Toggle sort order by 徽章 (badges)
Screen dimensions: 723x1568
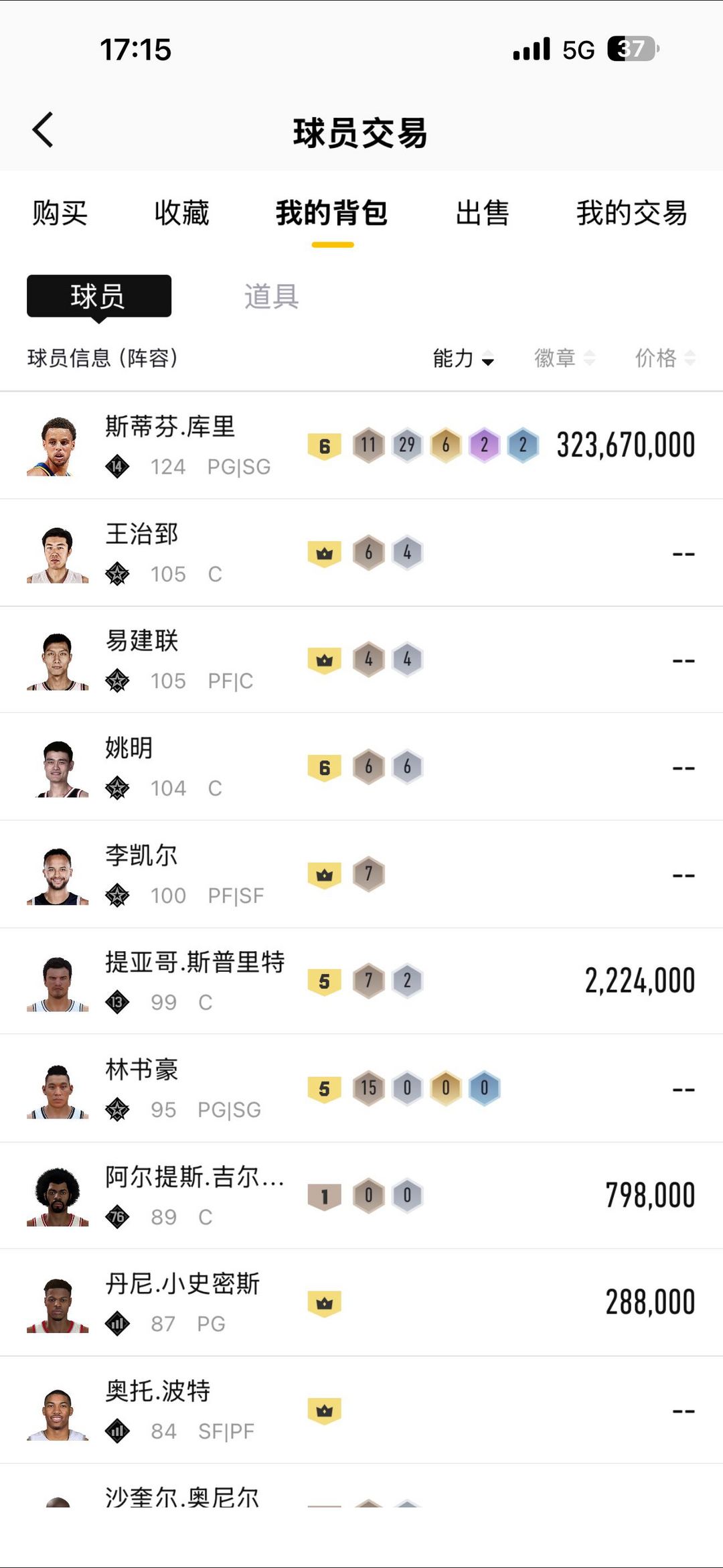564,359
